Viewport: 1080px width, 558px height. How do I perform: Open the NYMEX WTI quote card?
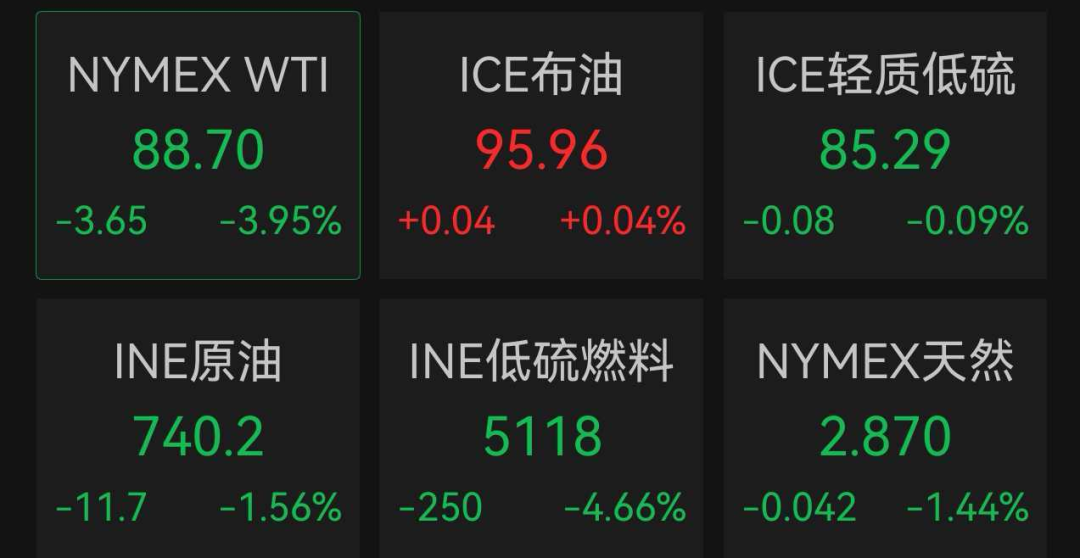pos(198,146)
